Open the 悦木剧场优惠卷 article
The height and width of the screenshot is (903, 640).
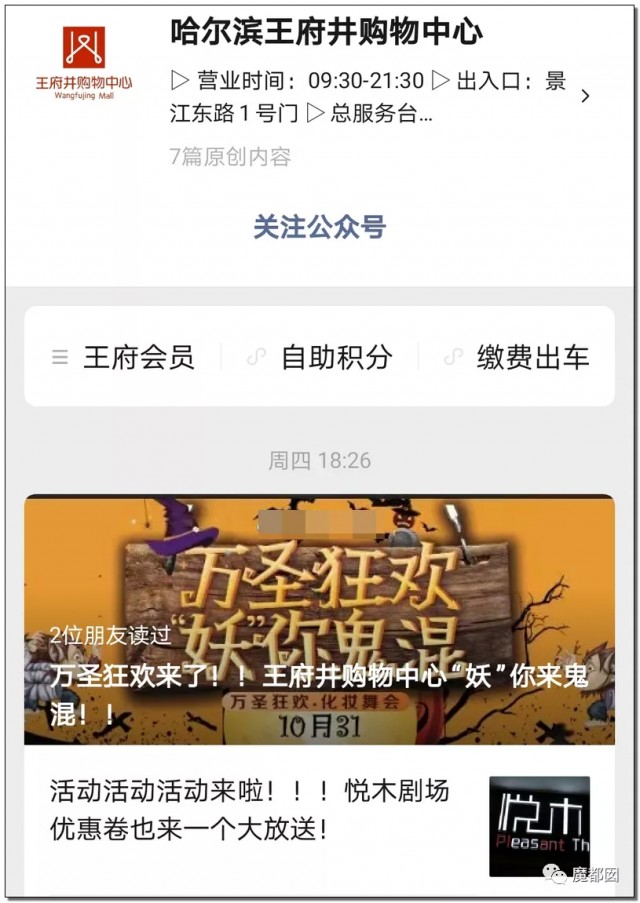250,810
